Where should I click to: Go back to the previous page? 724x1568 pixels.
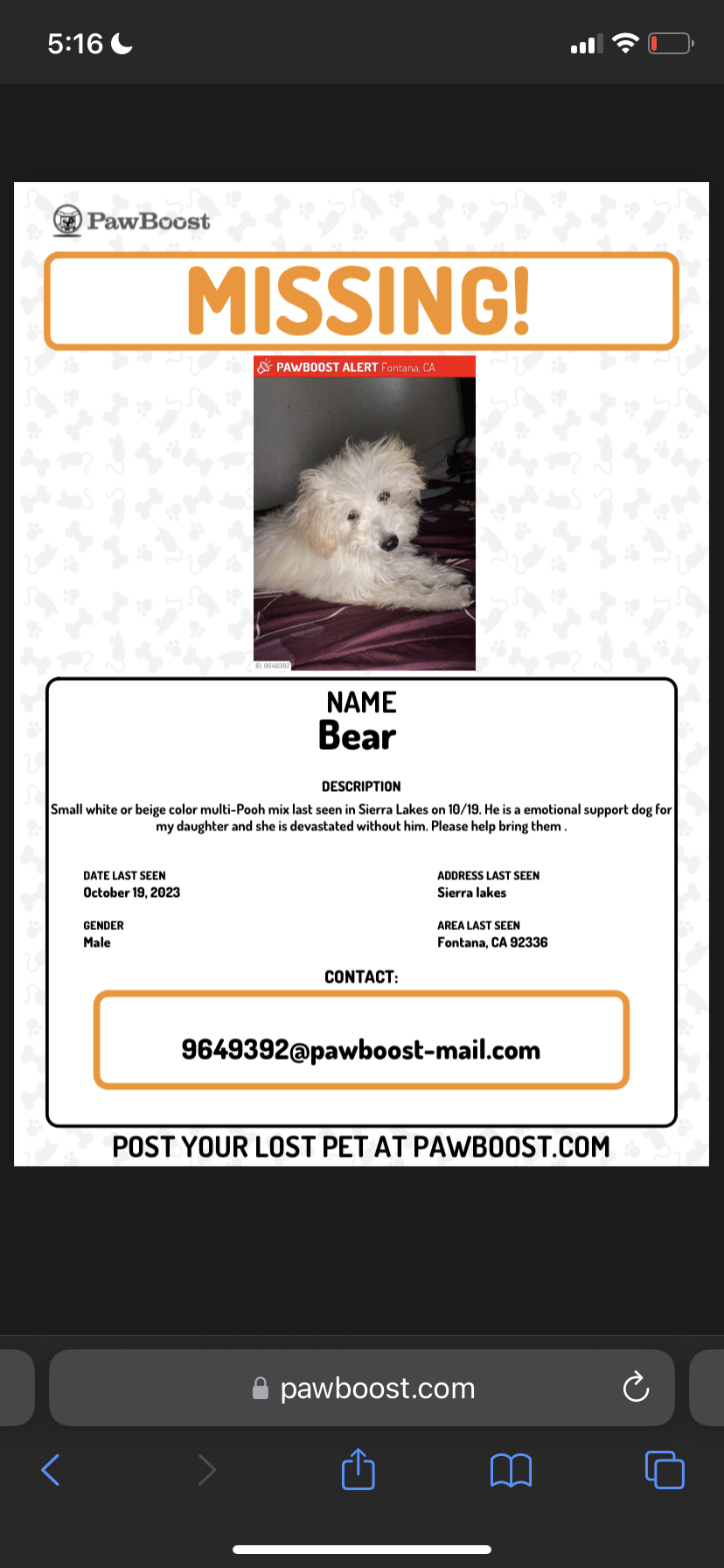51,1469
